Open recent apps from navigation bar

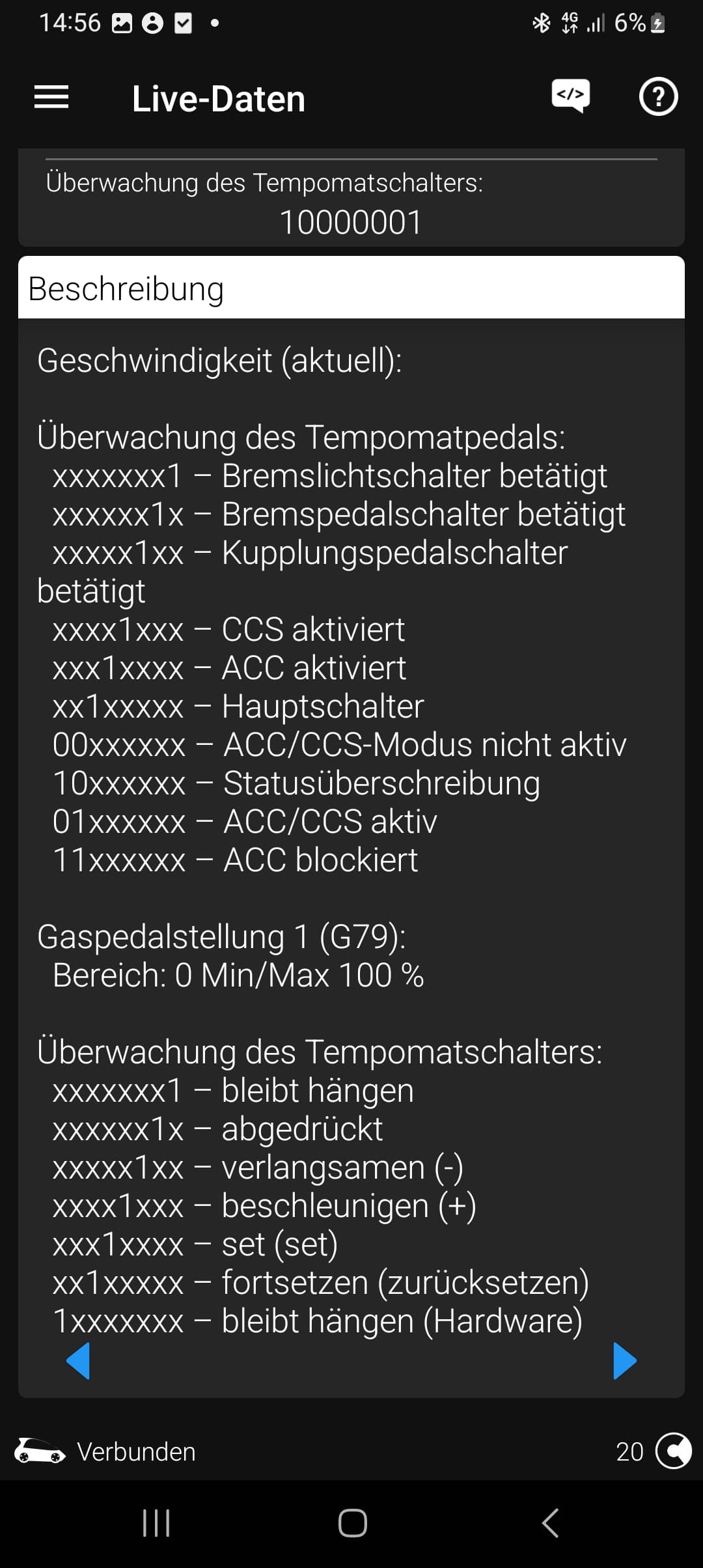[x=156, y=1523]
